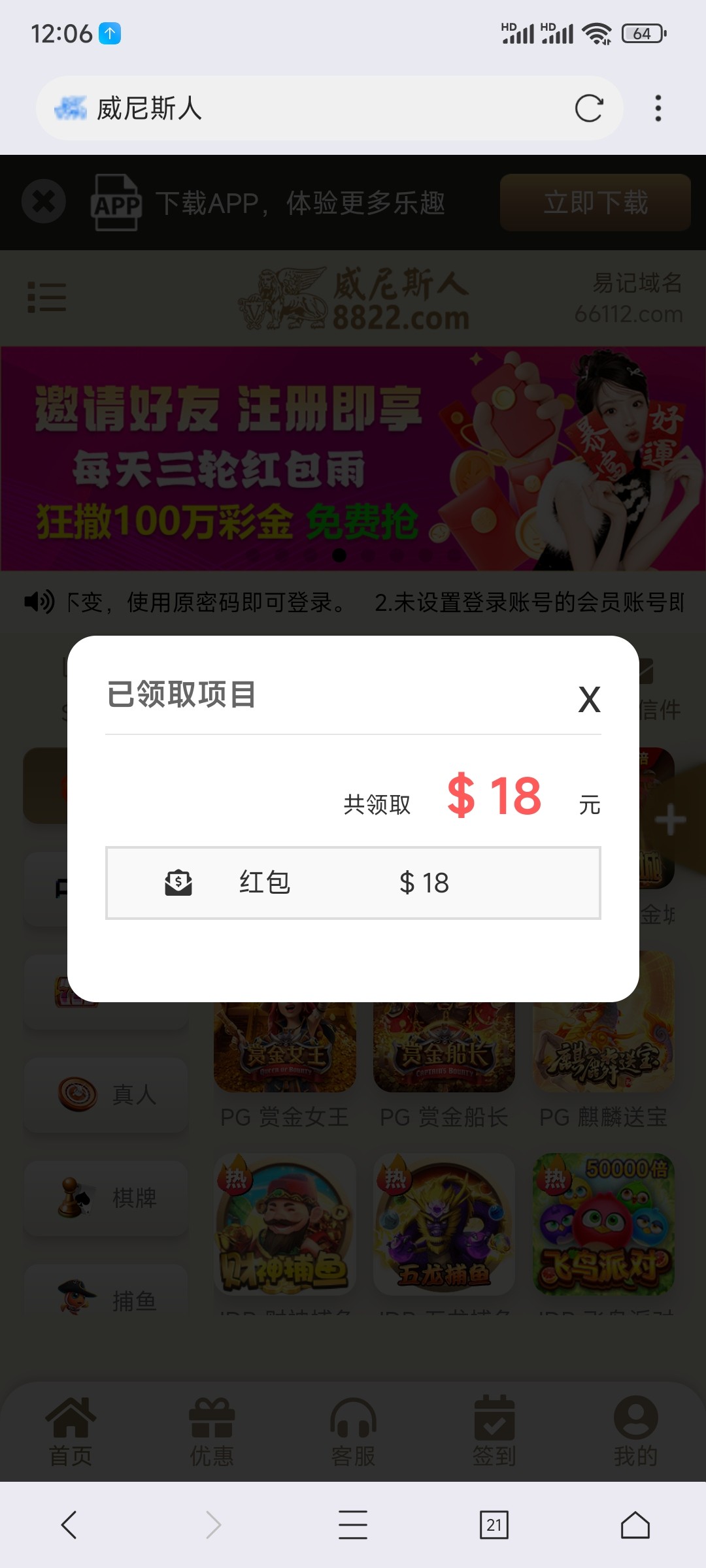Open the site hamburger menu
706x1568 pixels.
coord(46,298)
